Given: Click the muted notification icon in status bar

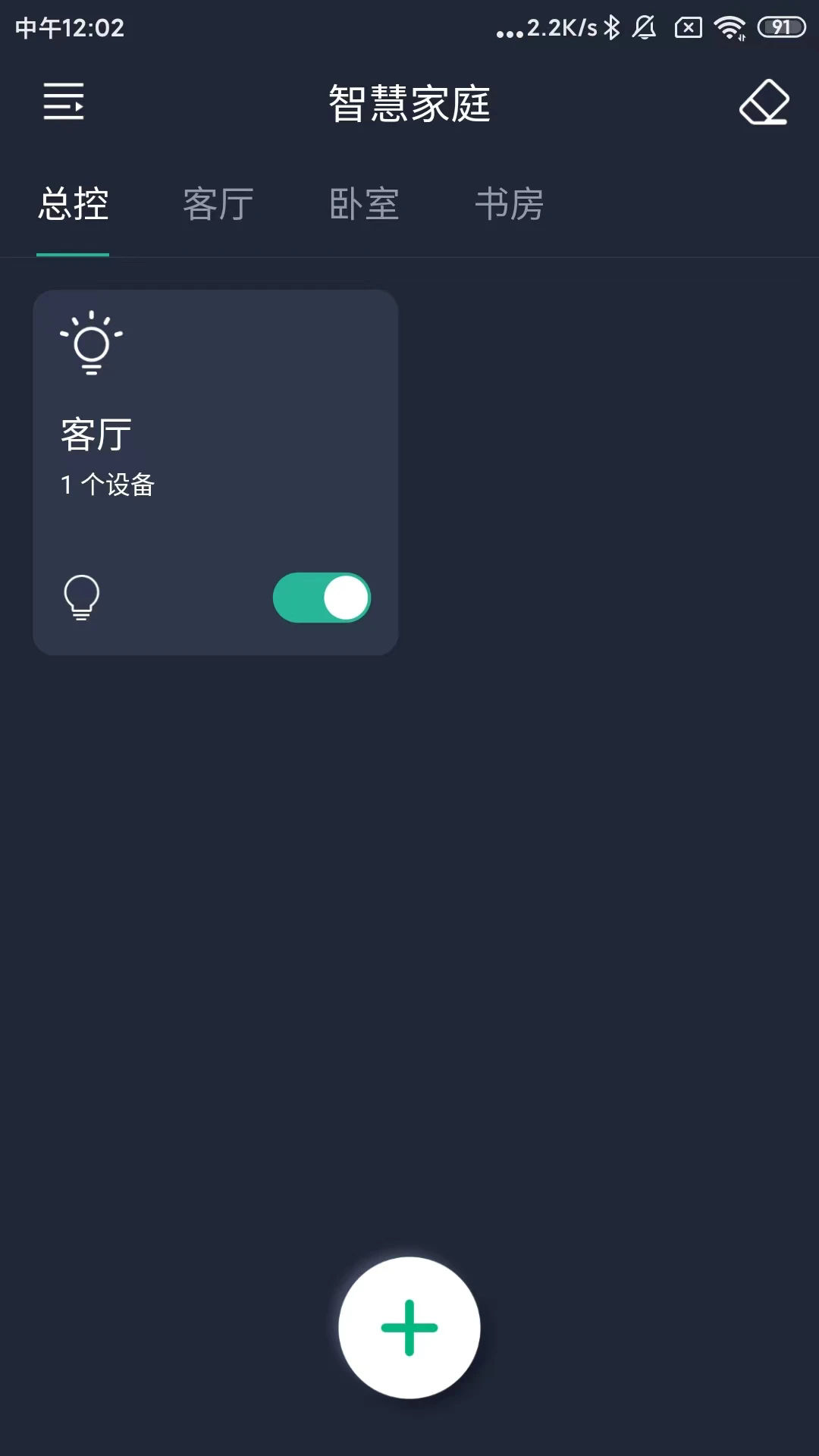Looking at the screenshot, I should [645, 27].
